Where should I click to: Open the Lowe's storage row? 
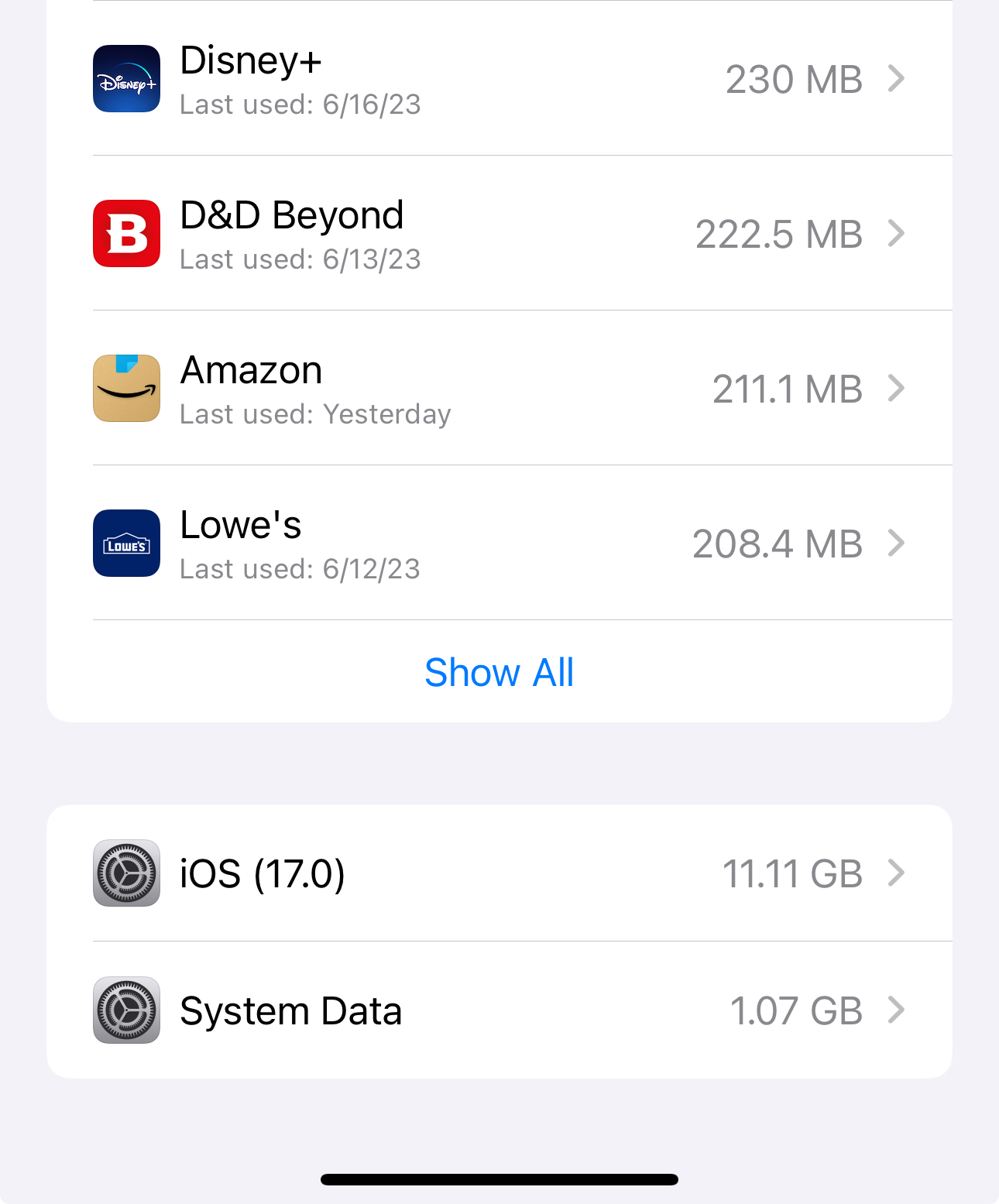(499, 544)
